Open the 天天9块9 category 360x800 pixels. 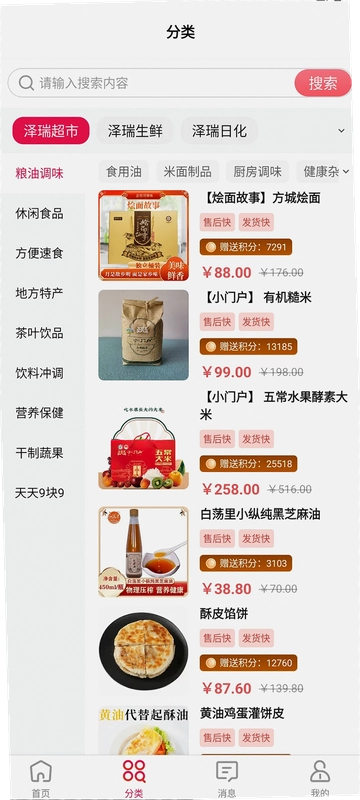coord(39,493)
